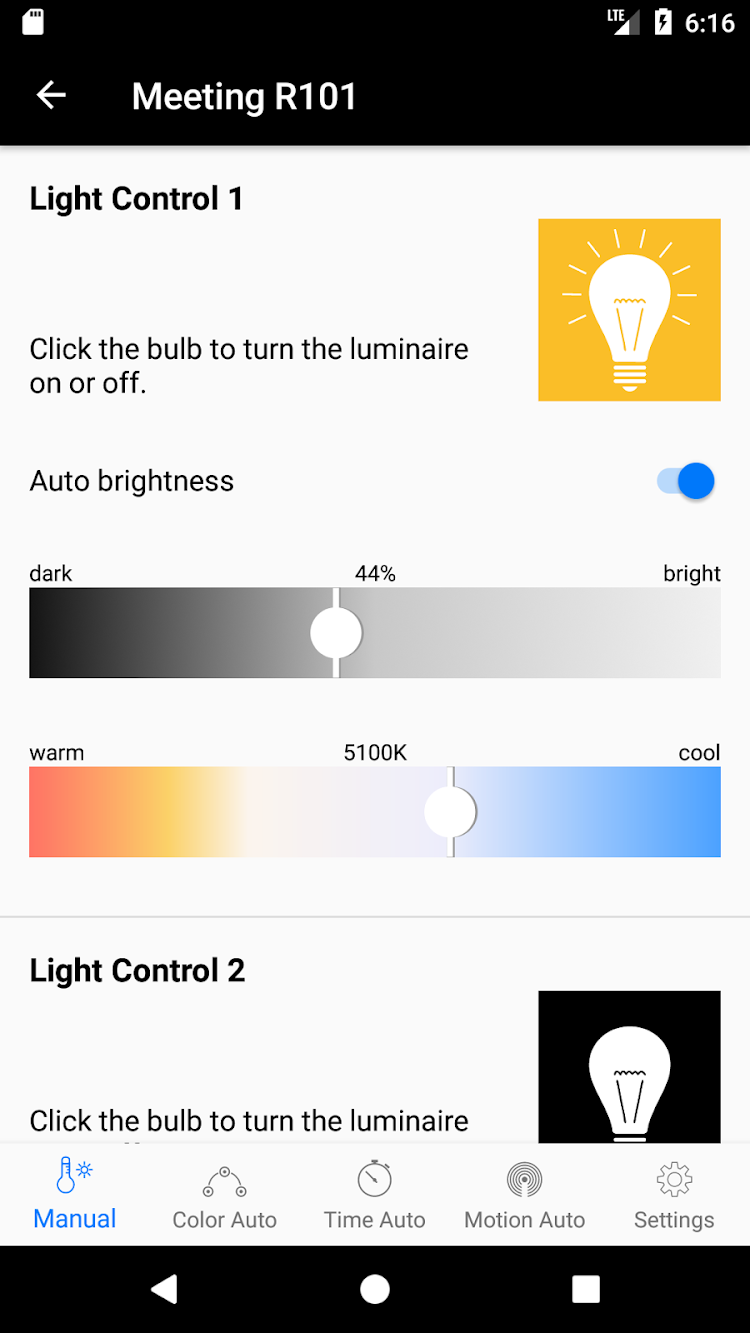750x1333 pixels.
Task: Switch to the Color Auto tab
Action: pyautogui.click(x=225, y=1194)
